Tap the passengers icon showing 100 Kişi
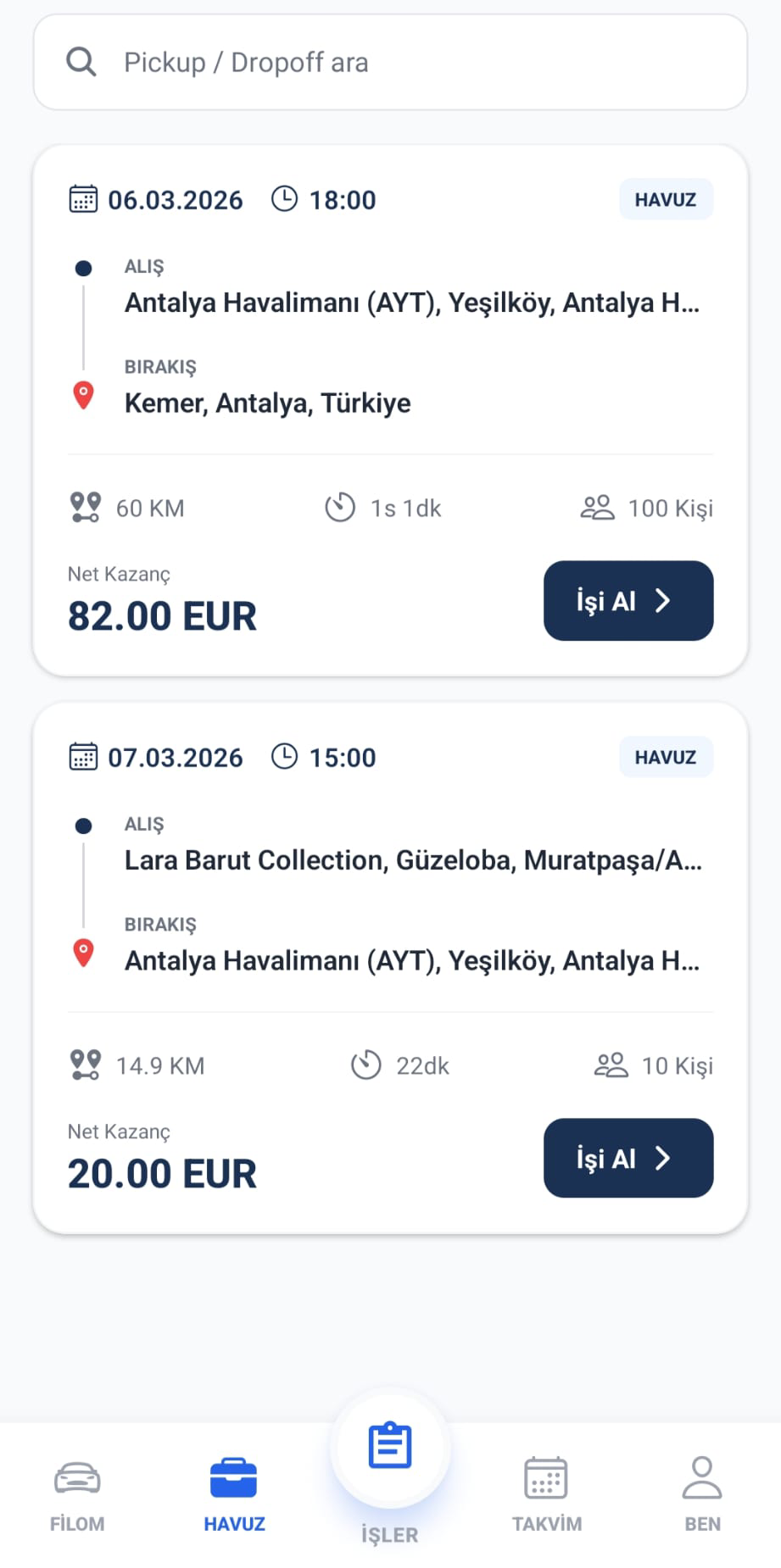The width and height of the screenshot is (781, 1568). coord(598,507)
